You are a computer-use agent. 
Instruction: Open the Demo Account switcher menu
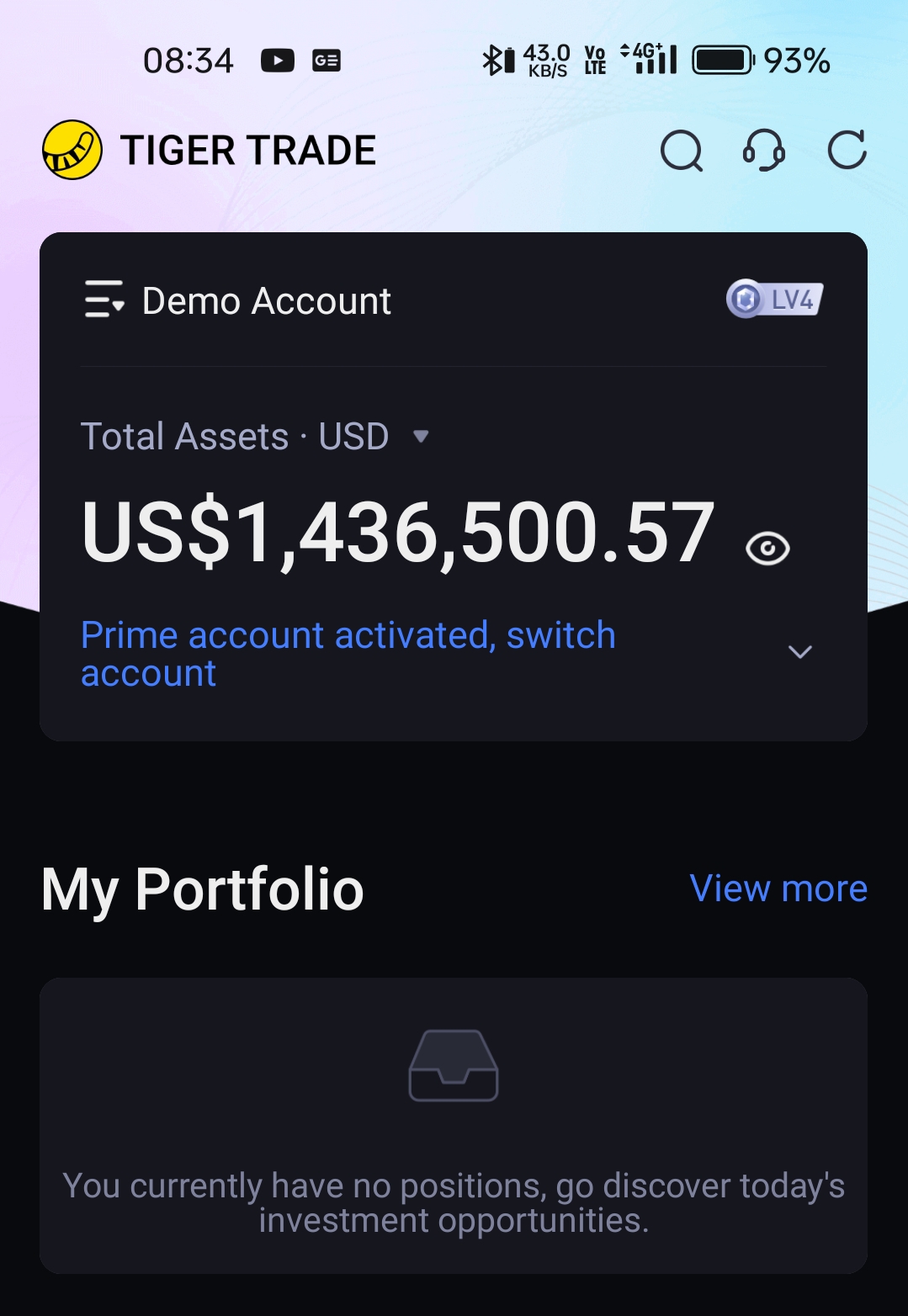tap(105, 300)
